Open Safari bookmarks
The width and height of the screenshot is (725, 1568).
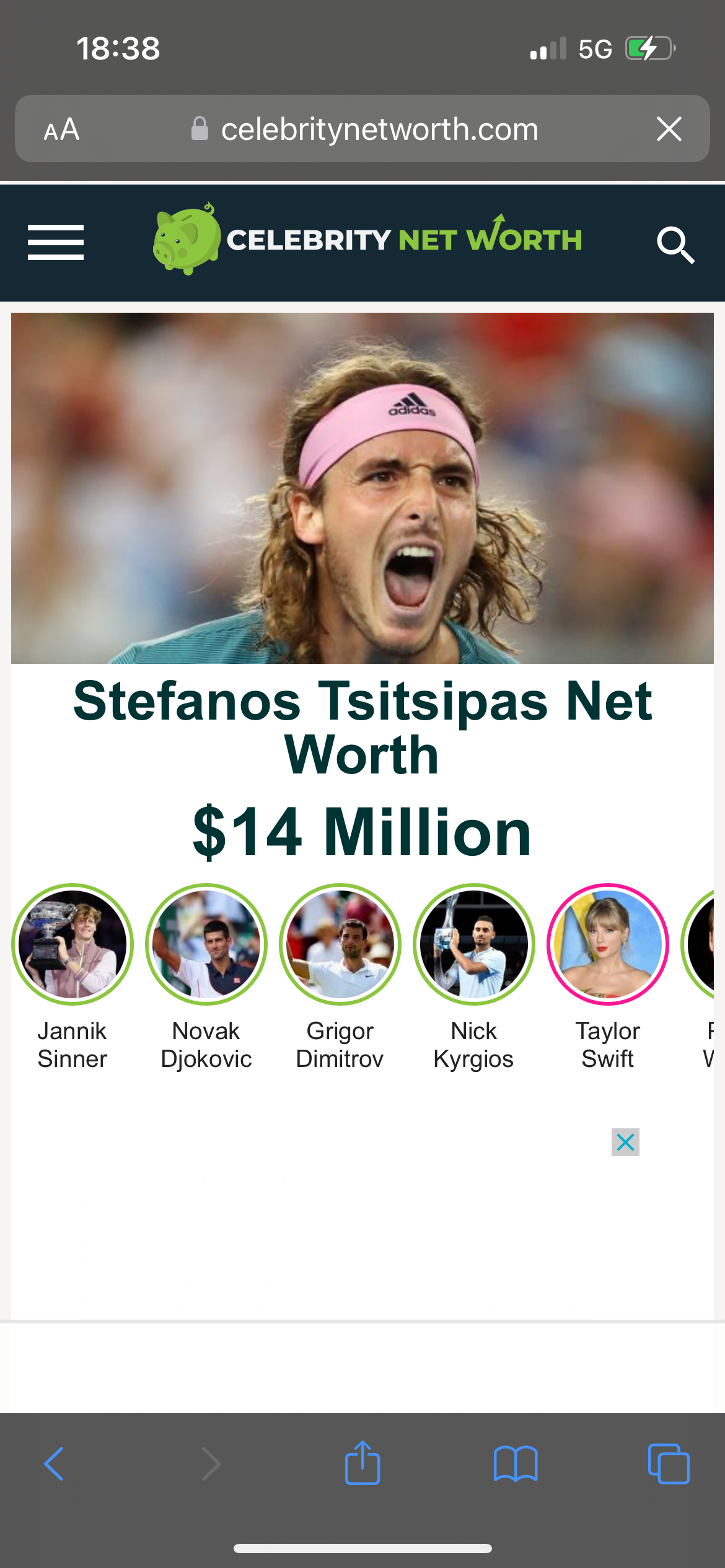pyautogui.click(x=516, y=1464)
